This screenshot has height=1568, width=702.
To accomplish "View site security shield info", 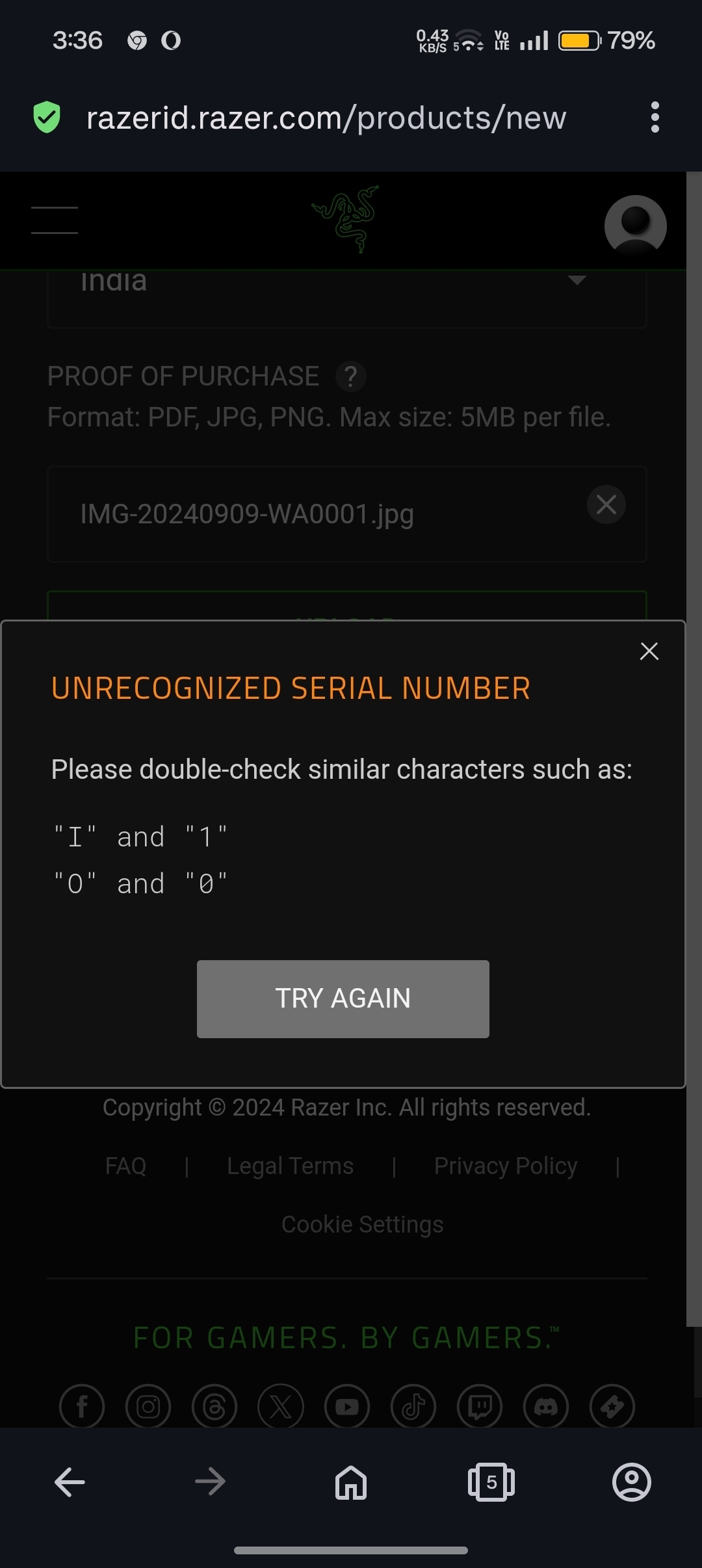I will pyautogui.click(x=47, y=118).
